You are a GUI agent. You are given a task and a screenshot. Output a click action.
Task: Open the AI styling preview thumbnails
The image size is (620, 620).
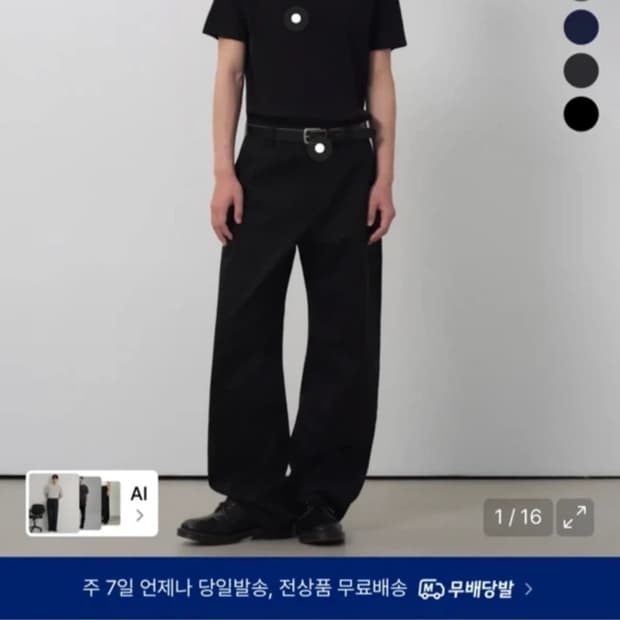pyautogui.click(x=92, y=503)
